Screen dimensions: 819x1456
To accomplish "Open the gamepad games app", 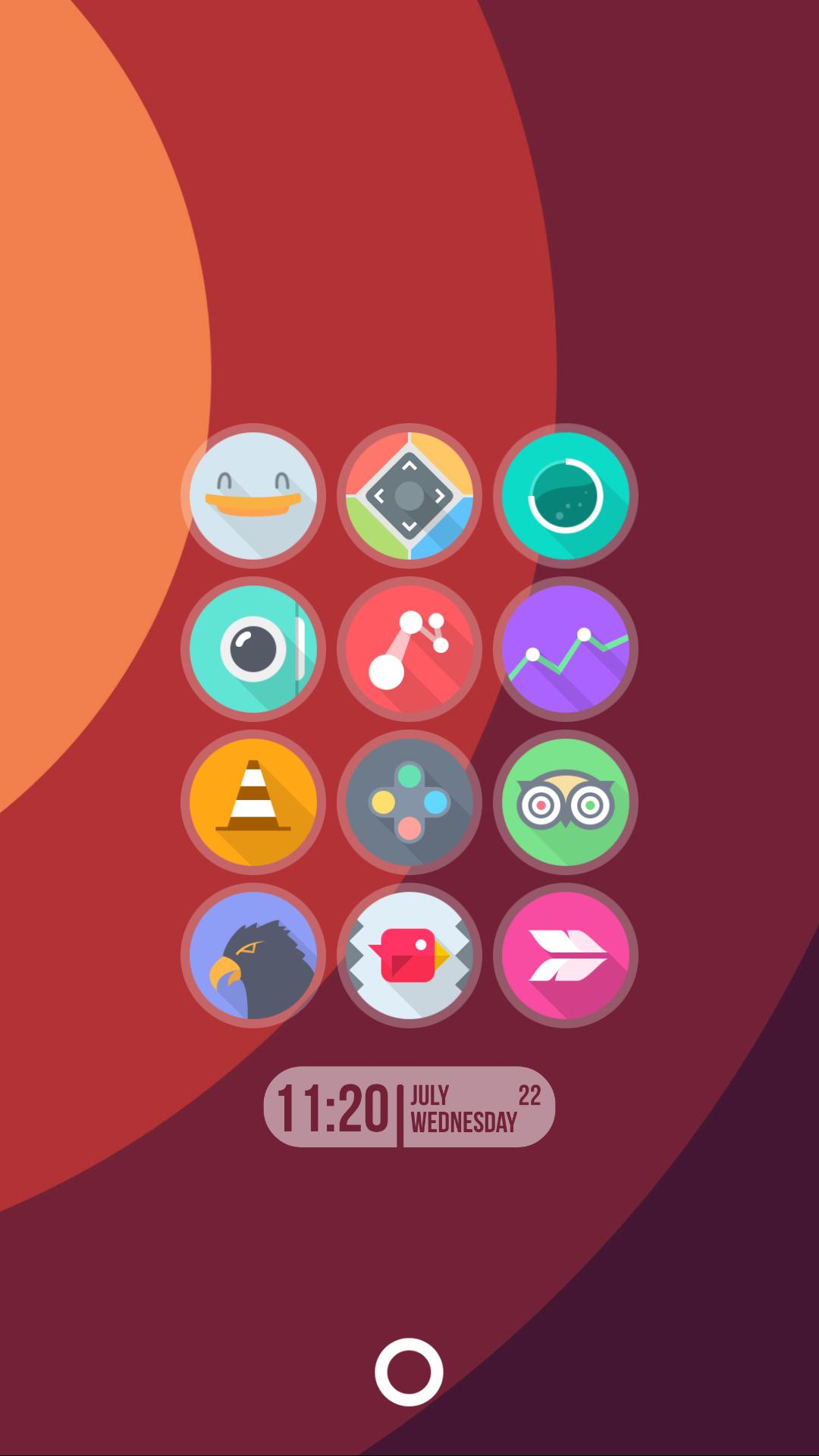I will 409,802.
